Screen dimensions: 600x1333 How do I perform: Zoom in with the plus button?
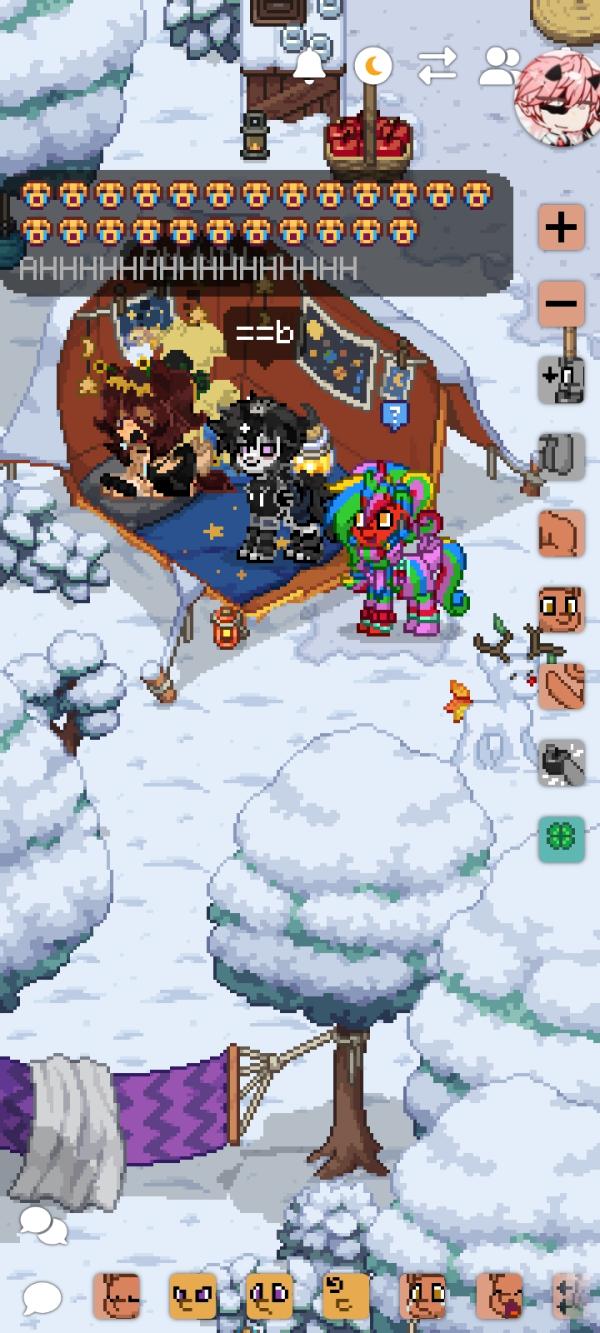(561, 227)
